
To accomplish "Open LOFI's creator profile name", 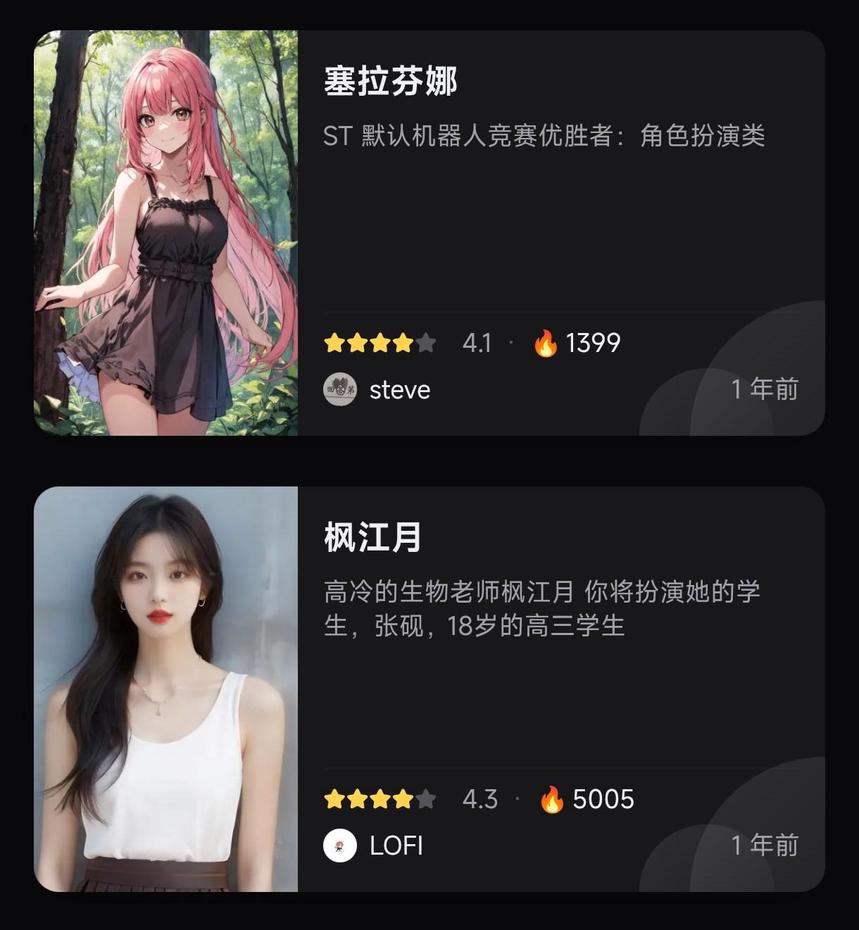I will pyautogui.click(x=397, y=845).
